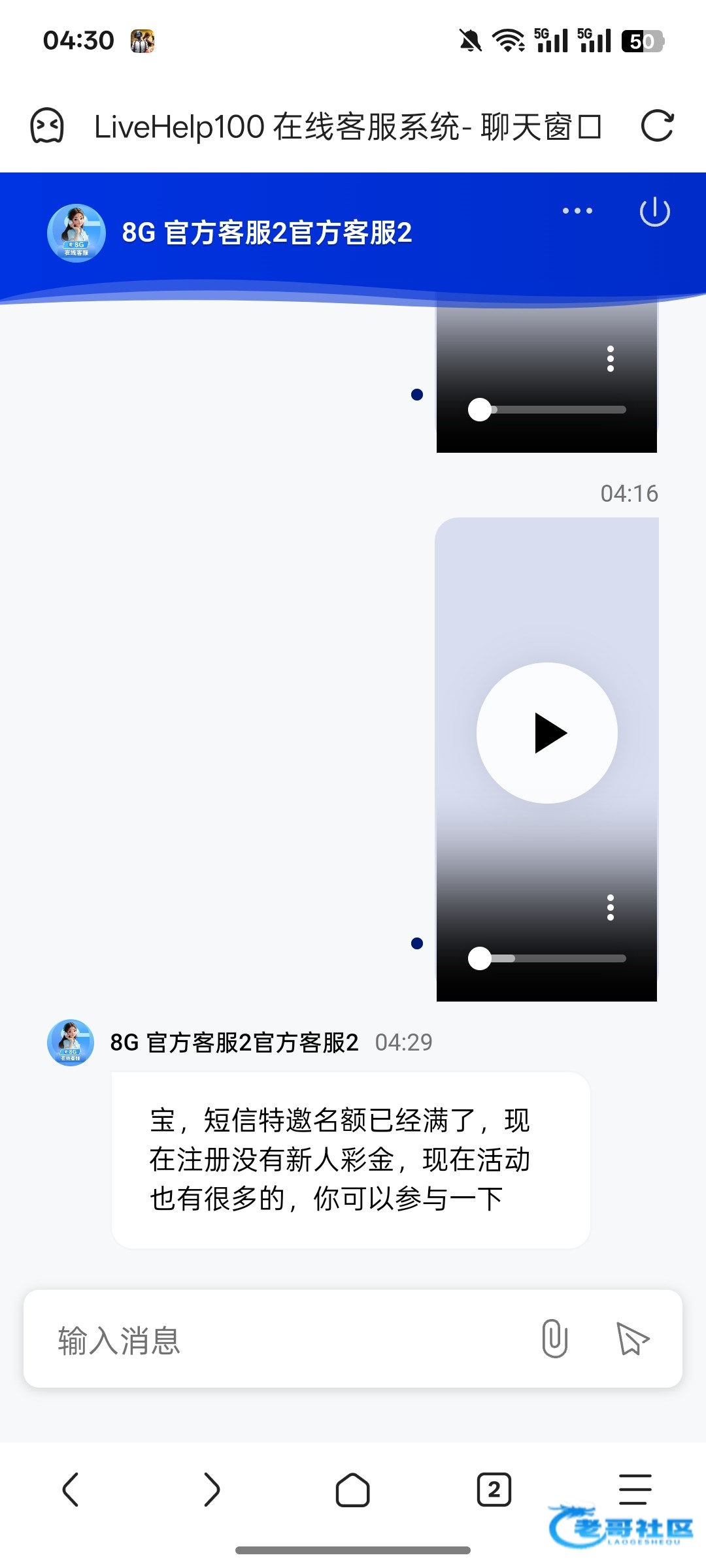Open the three-dot menu in the chat header

577,211
